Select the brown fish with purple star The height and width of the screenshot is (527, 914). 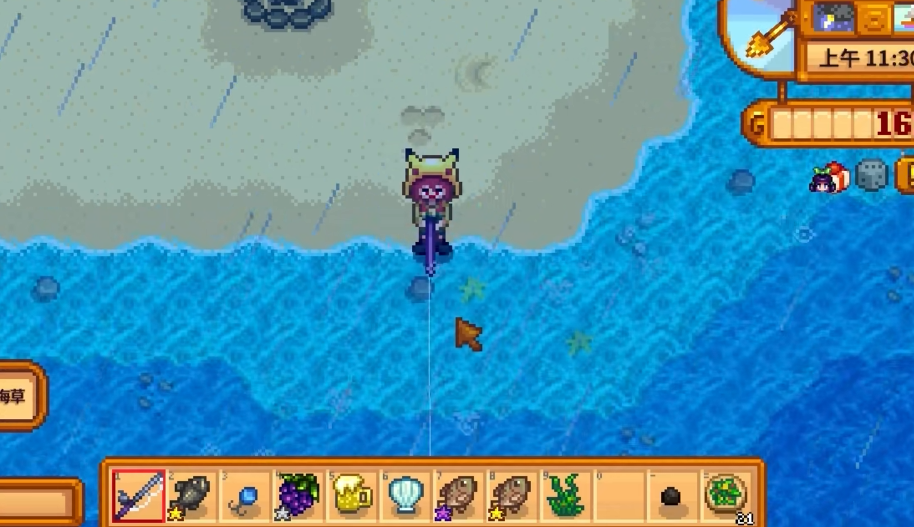[x=458, y=495]
